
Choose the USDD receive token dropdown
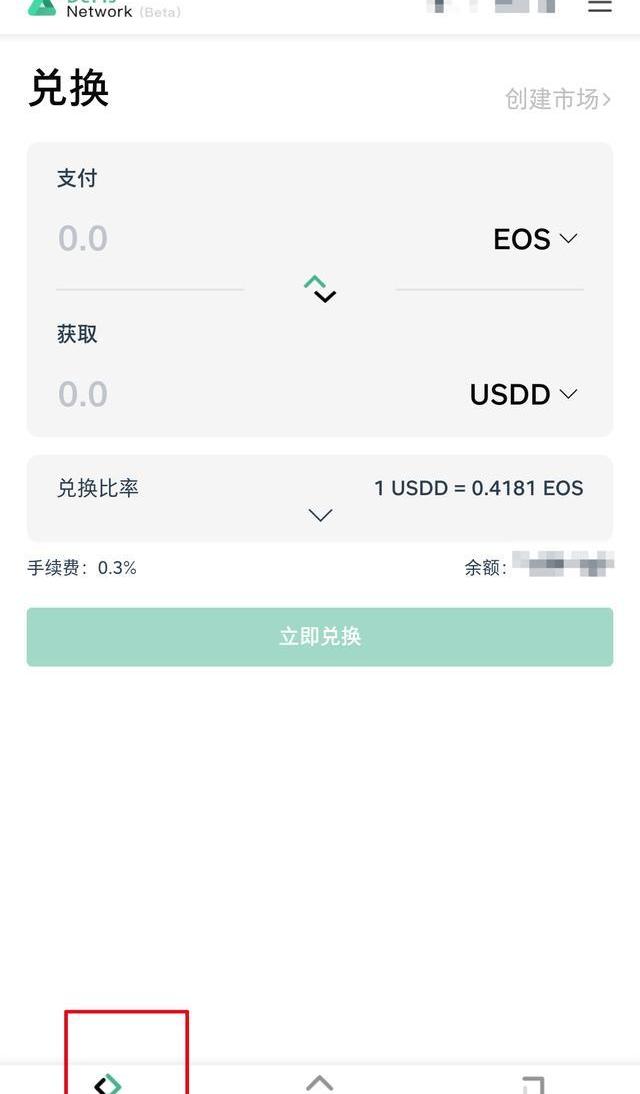523,394
